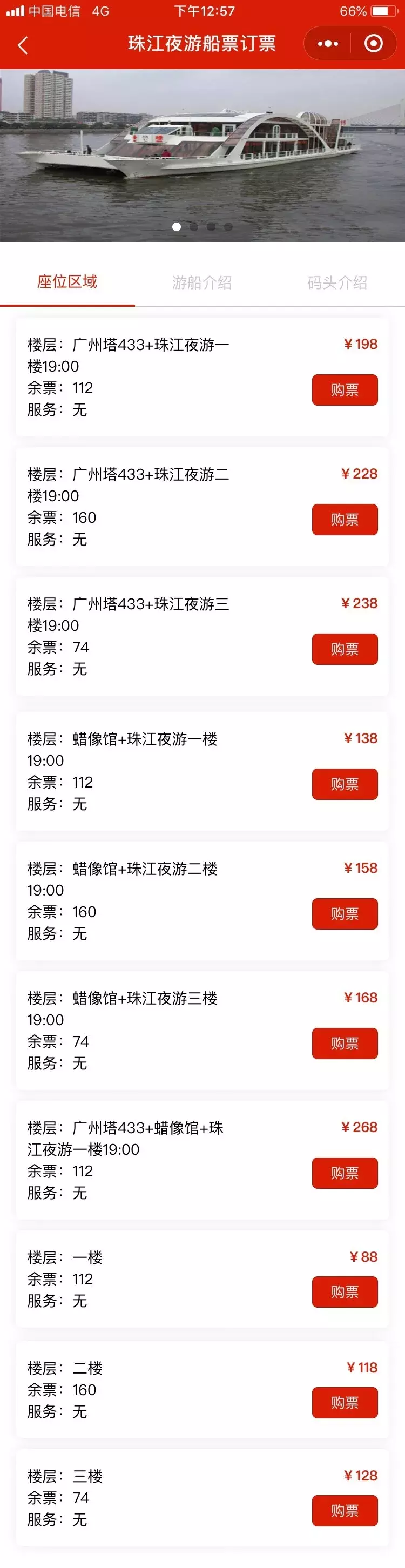Tap 购票 for the ¥268 combo ticket
Screen dimensions: 405x1568
tap(345, 1173)
